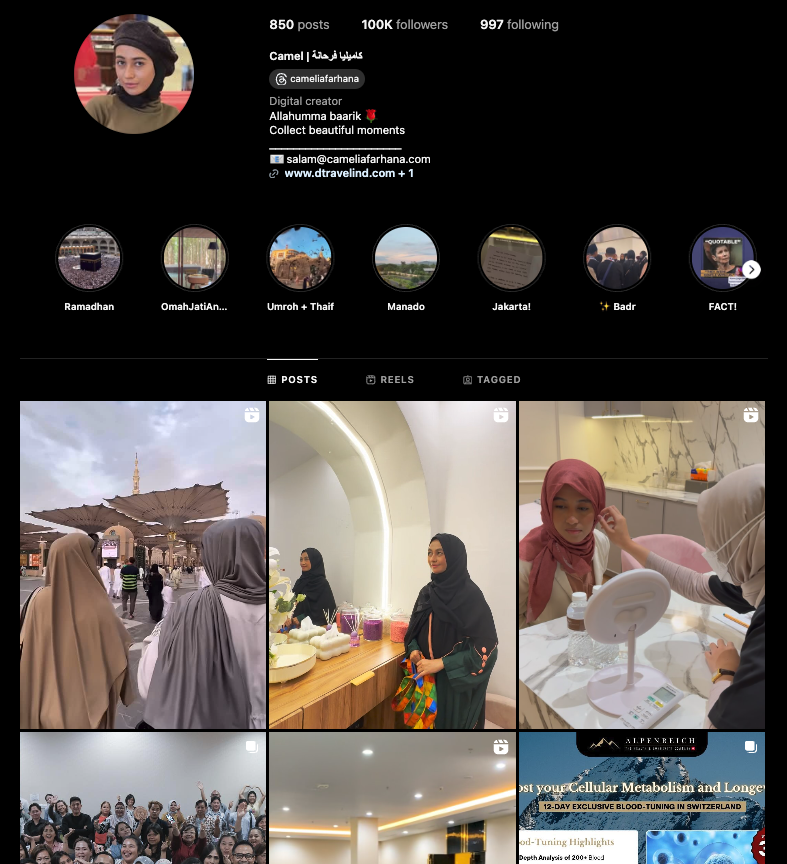Open the Umroh + Thaif highlight
This screenshot has height=864, width=787.
point(300,258)
